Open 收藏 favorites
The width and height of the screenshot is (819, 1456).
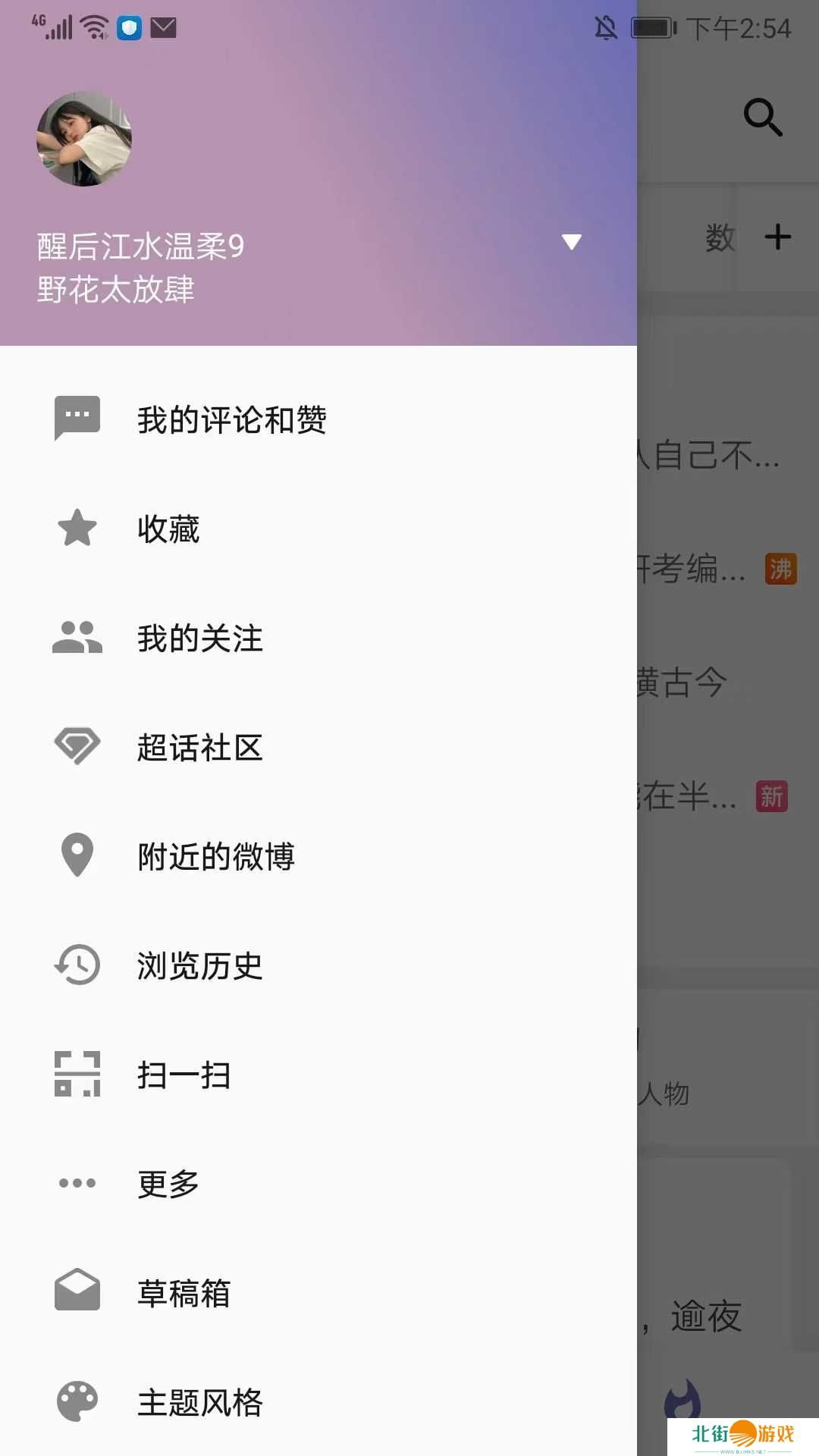point(168,529)
